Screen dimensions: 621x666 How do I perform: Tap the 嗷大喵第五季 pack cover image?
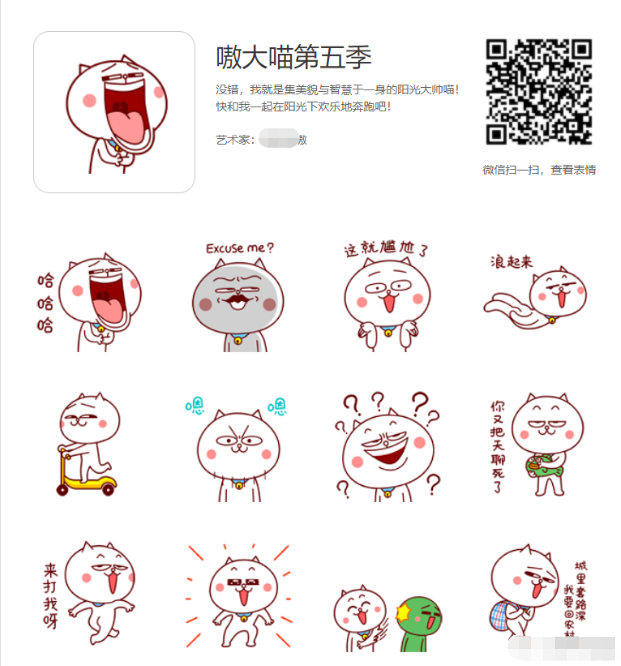114,112
